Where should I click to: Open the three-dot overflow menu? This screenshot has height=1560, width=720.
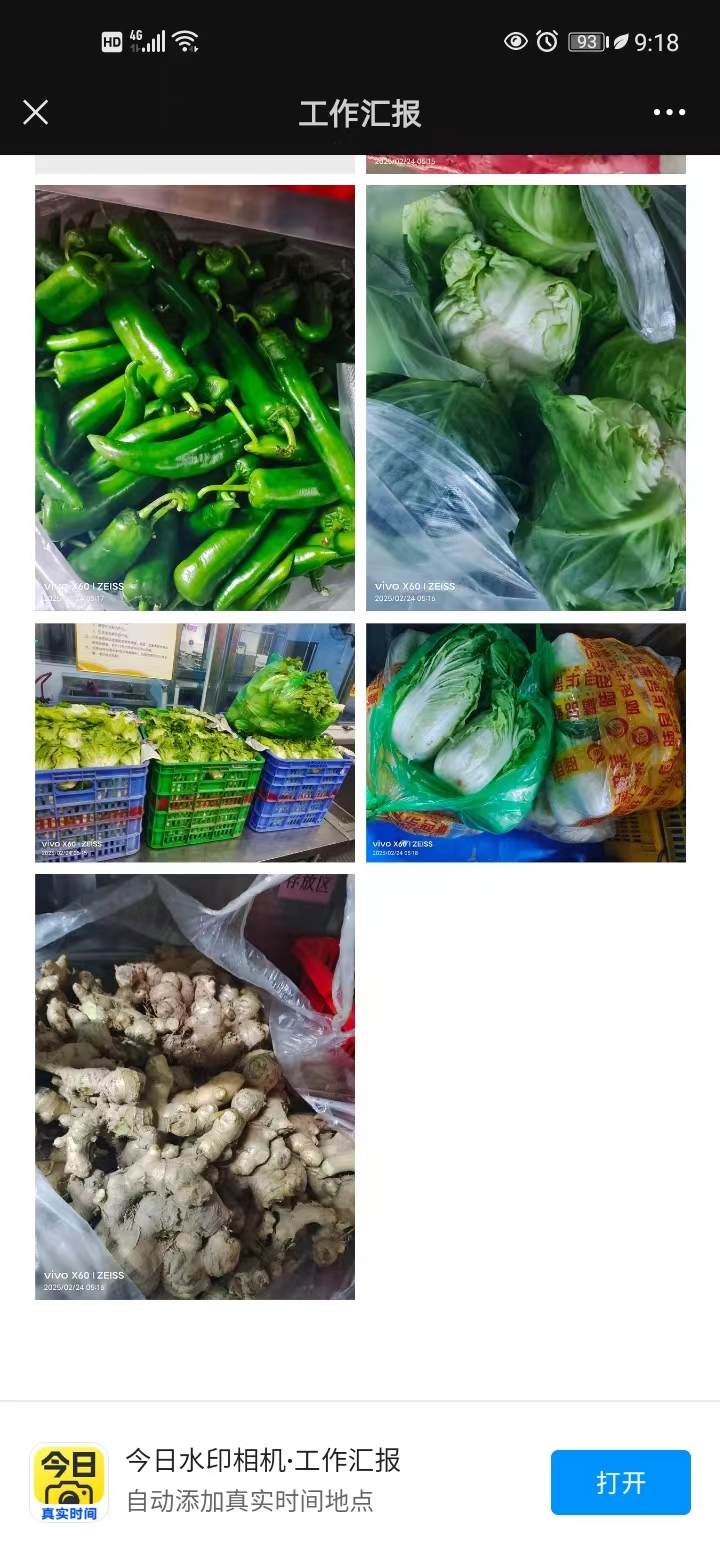tap(669, 112)
